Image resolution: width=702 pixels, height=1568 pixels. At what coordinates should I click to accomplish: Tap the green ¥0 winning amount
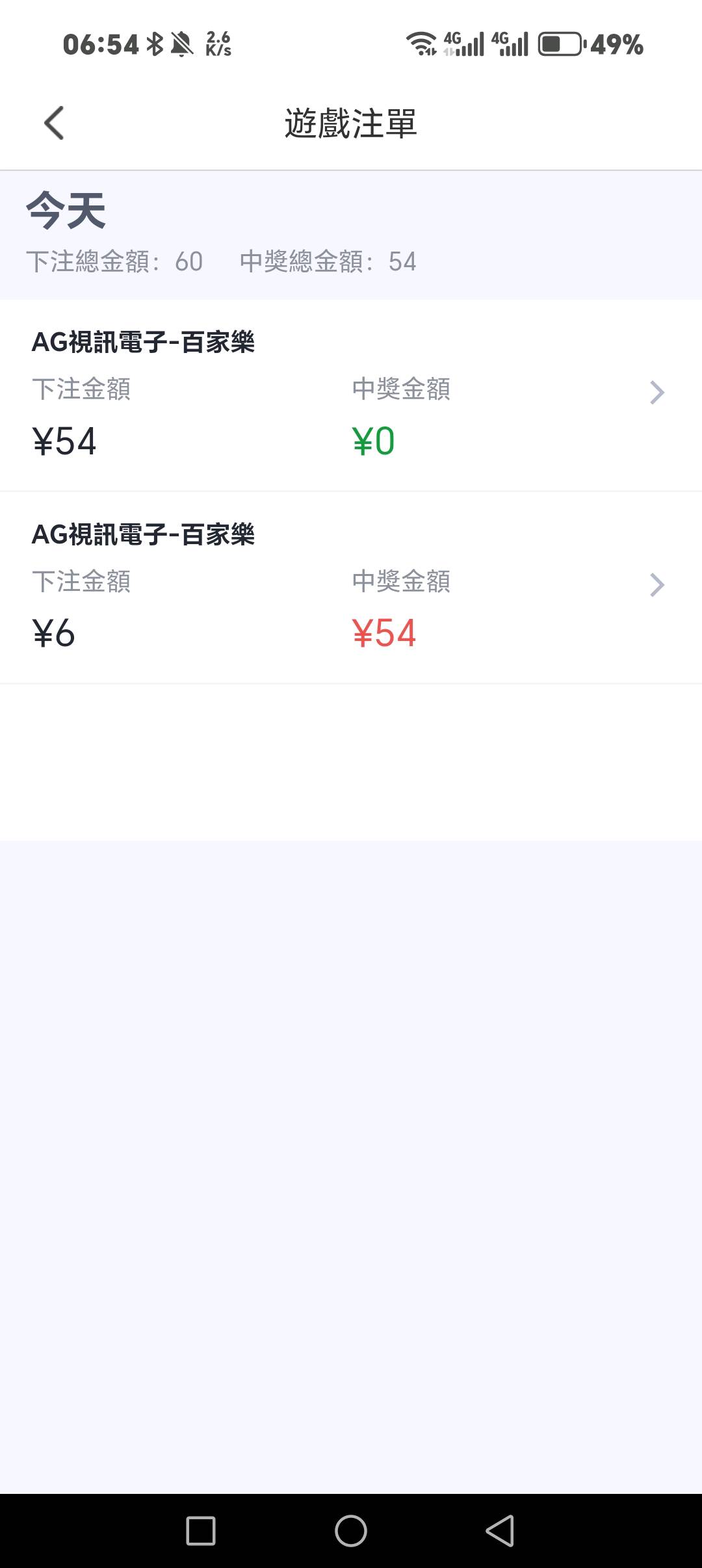[x=372, y=441]
